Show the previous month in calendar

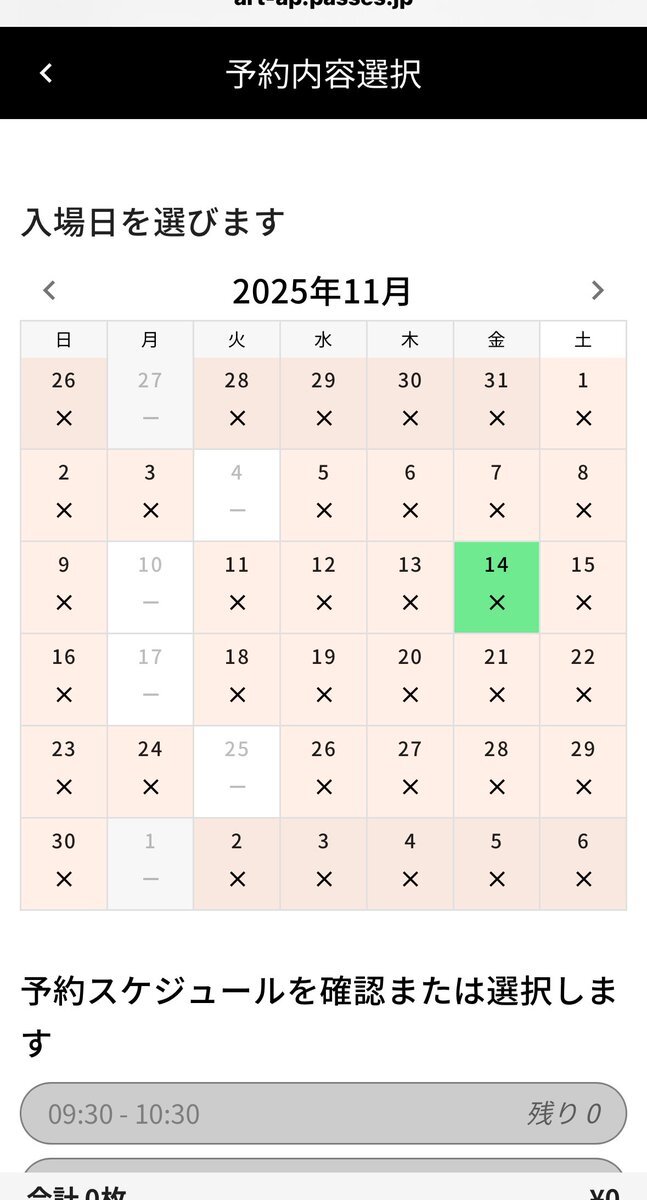(49, 291)
